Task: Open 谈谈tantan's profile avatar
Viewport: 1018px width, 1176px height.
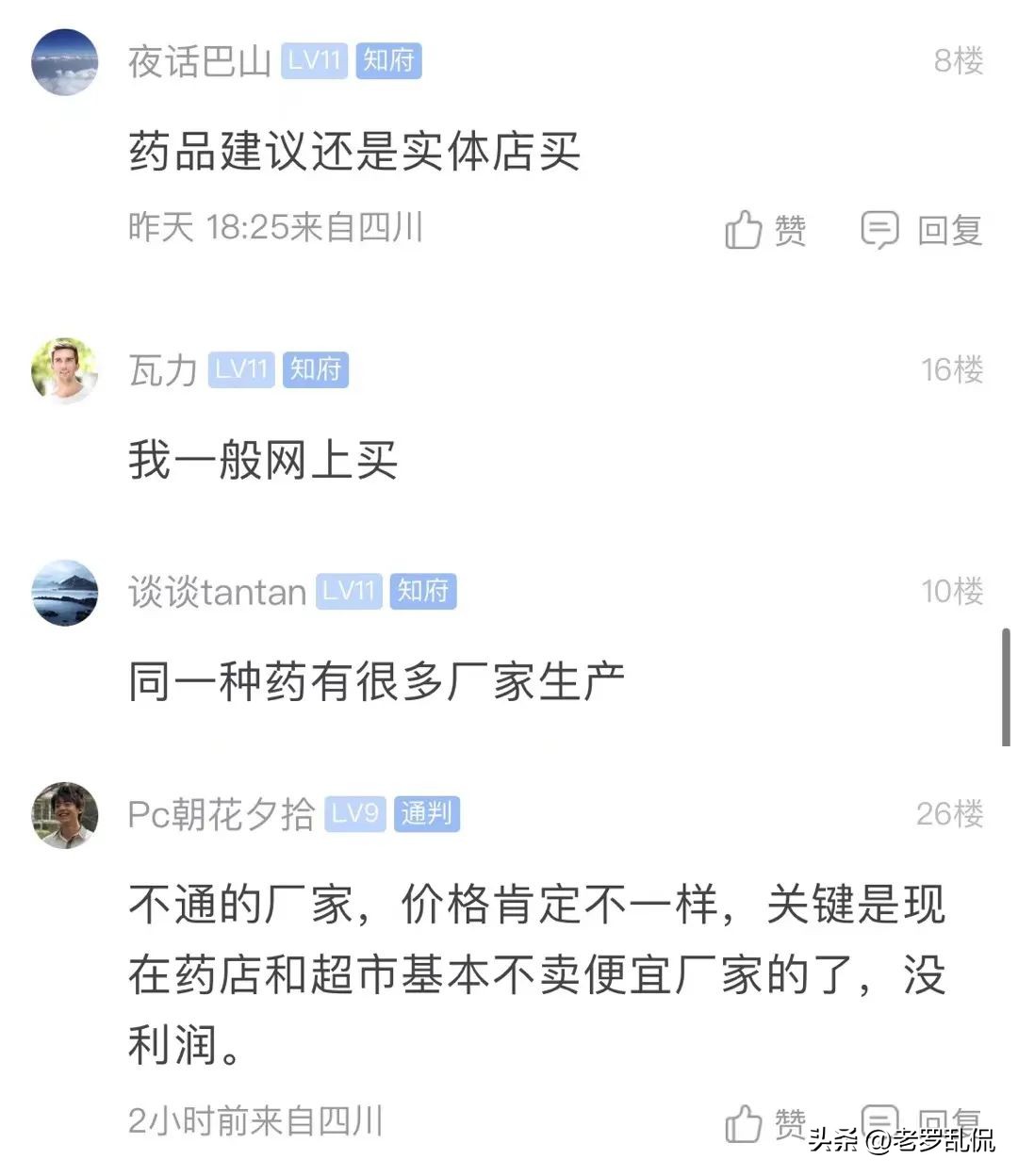Action: coord(64,593)
